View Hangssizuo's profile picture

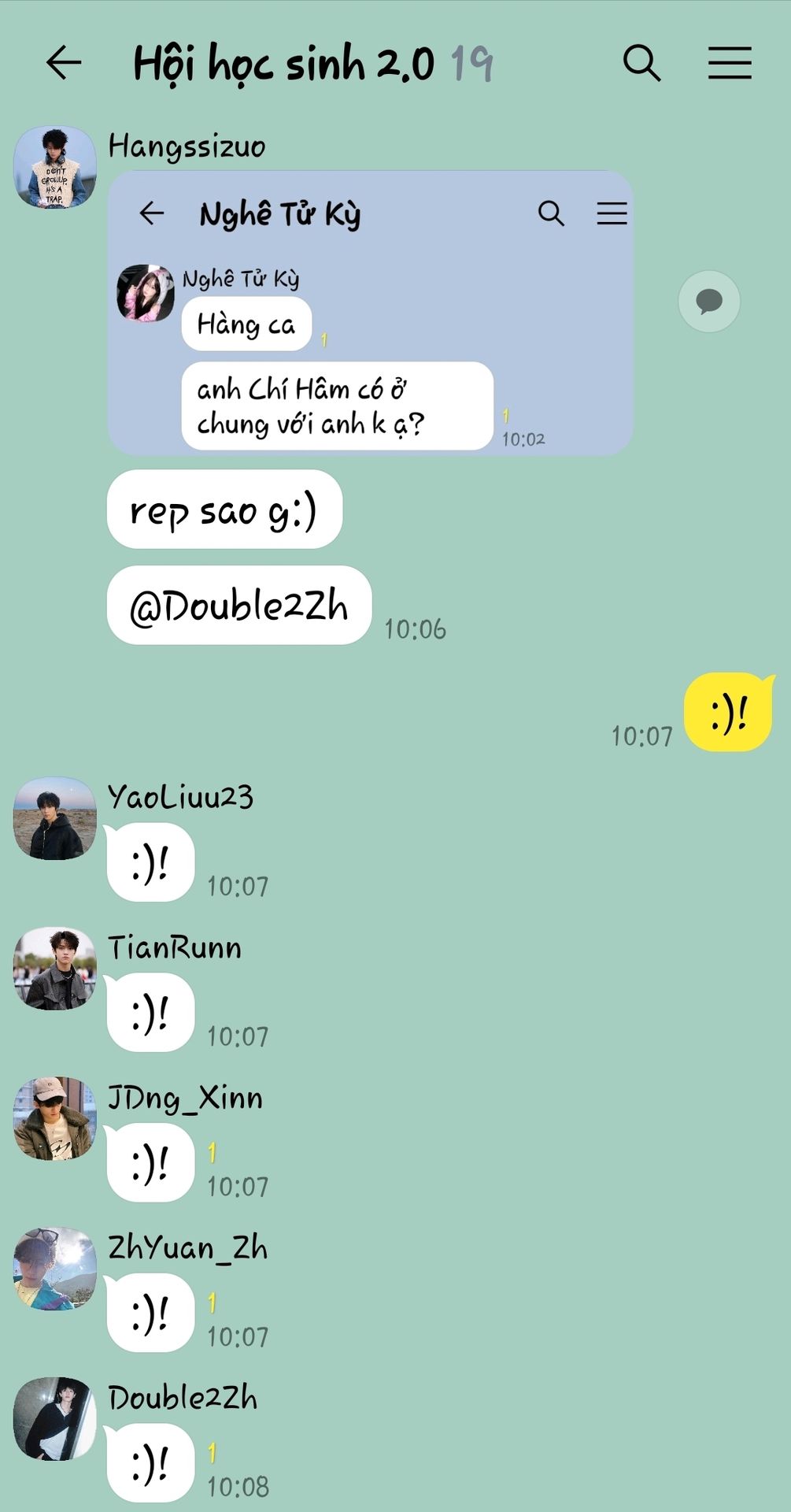pyautogui.click(x=55, y=167)
